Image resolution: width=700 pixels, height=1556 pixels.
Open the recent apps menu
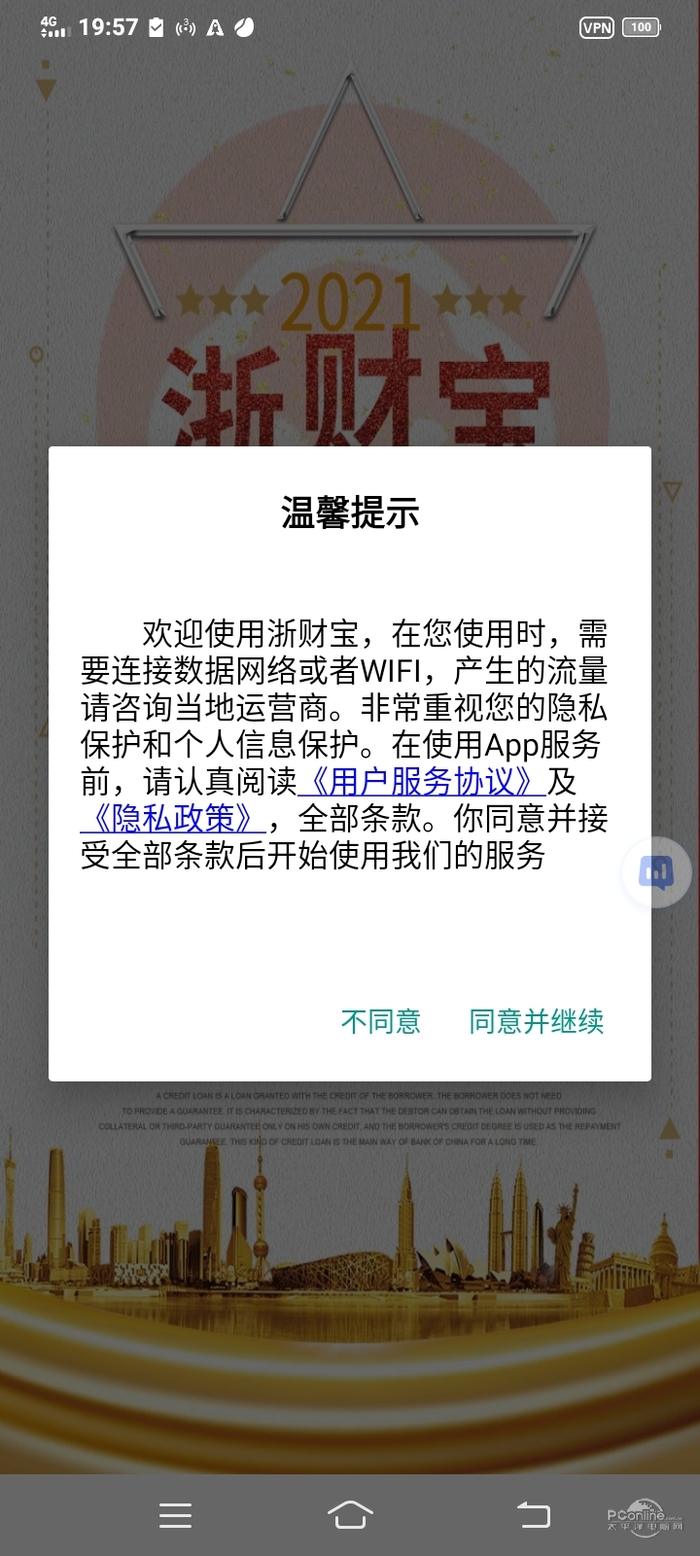175,1515
